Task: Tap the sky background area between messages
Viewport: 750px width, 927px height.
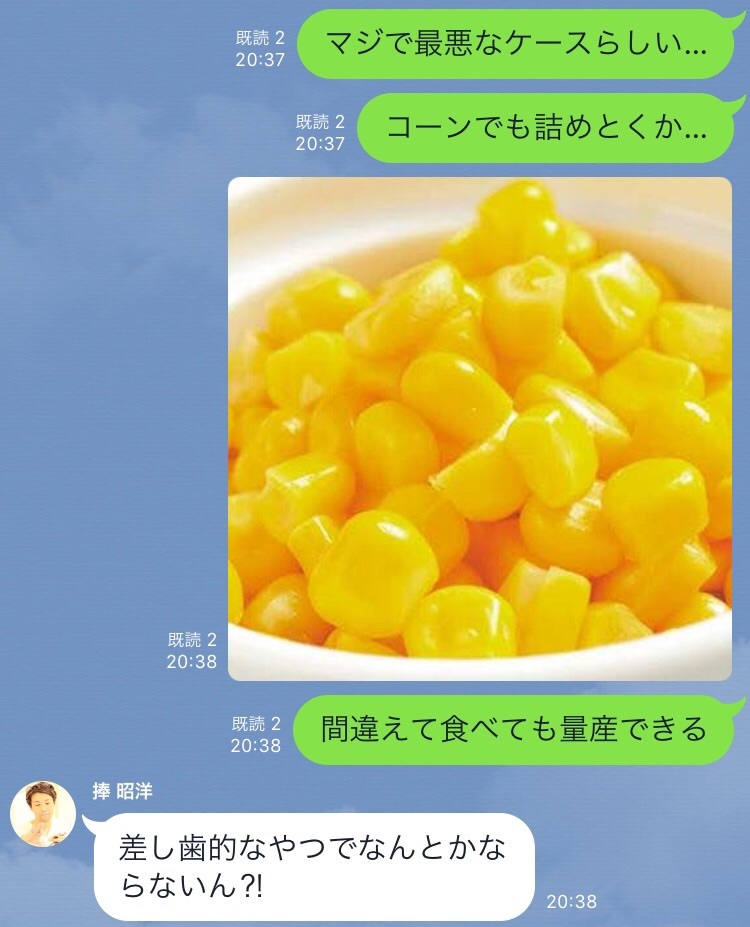Action: (120, 400)
